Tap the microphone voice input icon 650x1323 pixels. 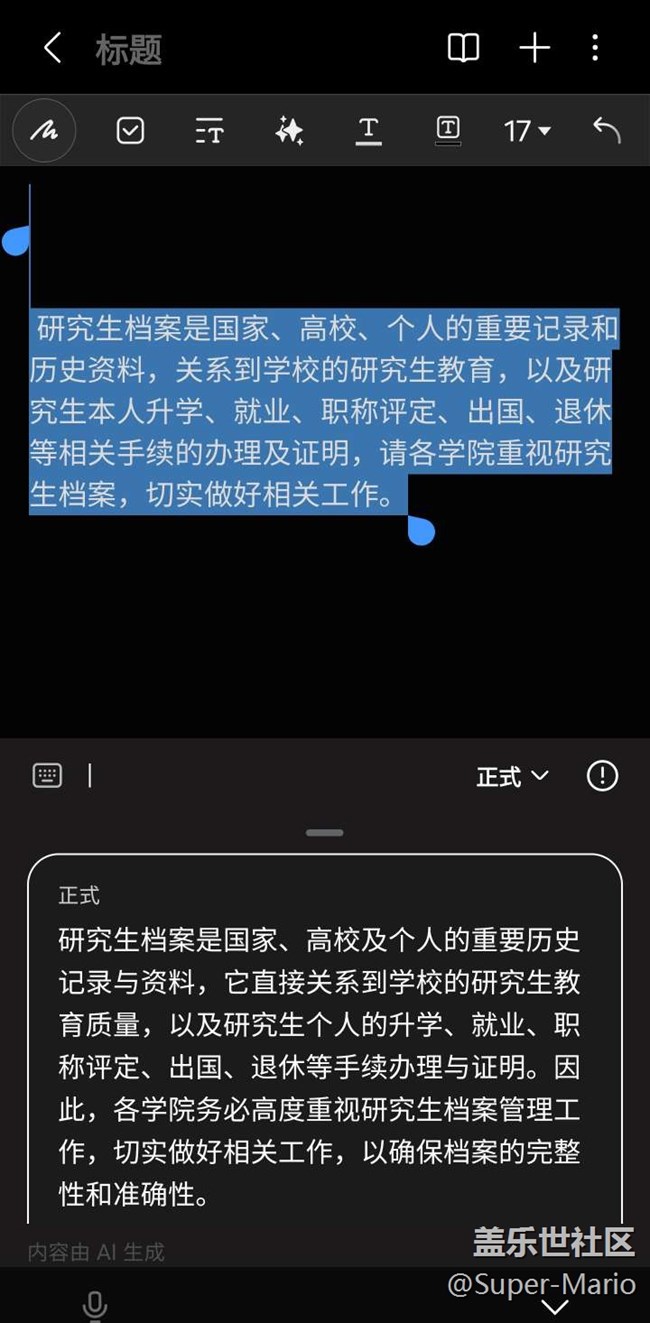(x=95, y=1305)
